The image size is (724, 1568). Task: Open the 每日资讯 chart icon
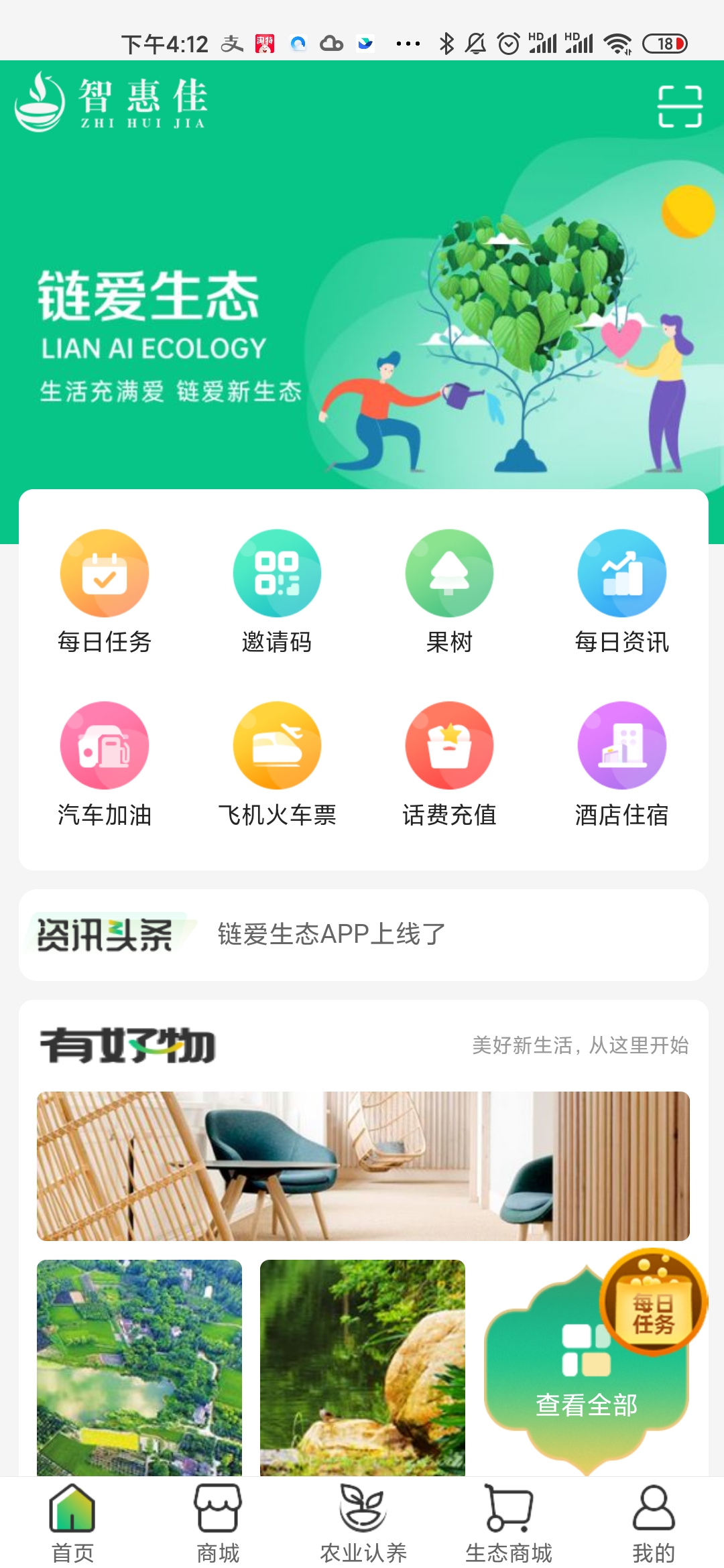pos(621,573)
